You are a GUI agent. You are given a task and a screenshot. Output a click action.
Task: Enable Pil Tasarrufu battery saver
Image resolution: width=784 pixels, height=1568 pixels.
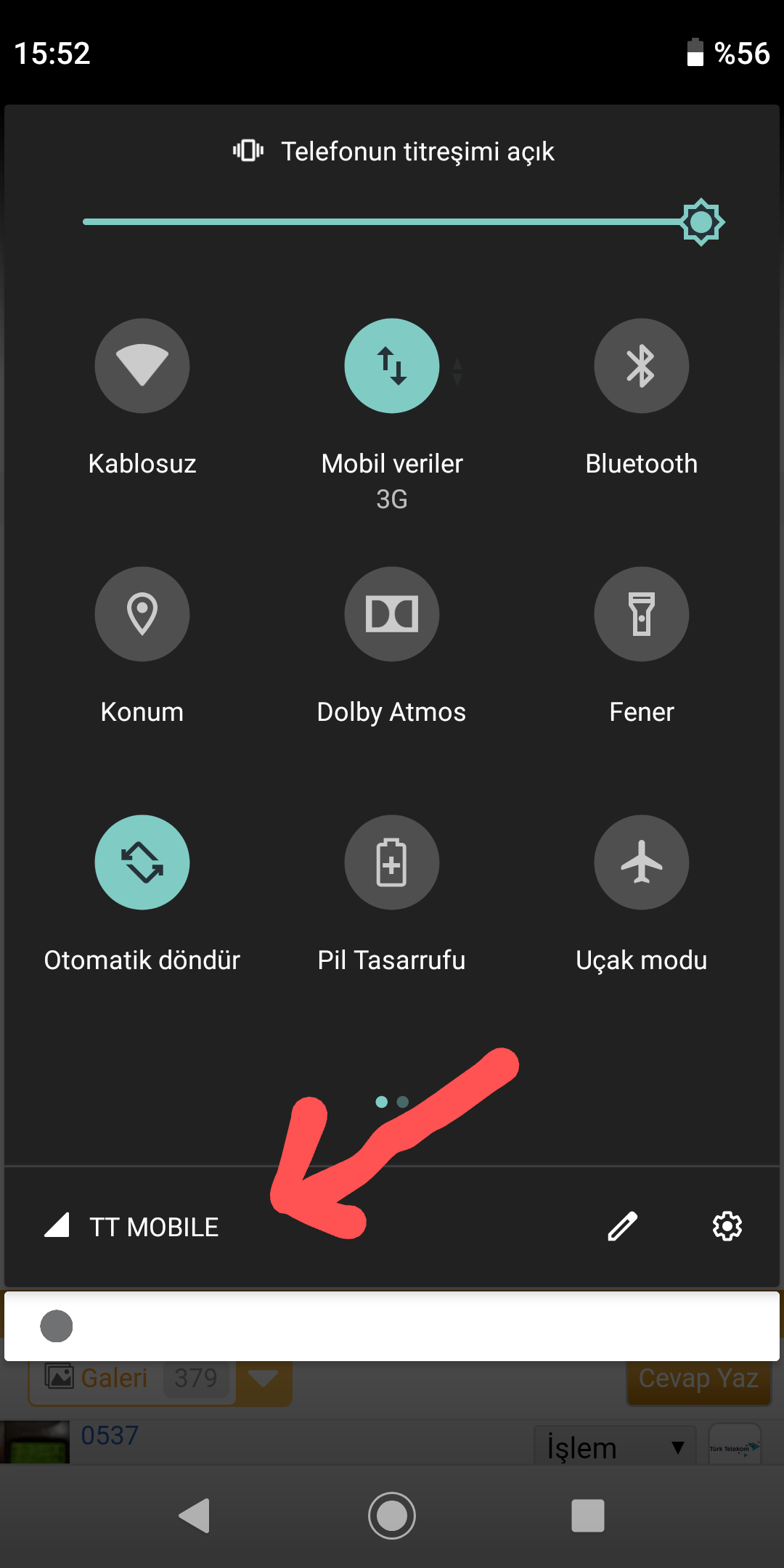tap(392, 862)
